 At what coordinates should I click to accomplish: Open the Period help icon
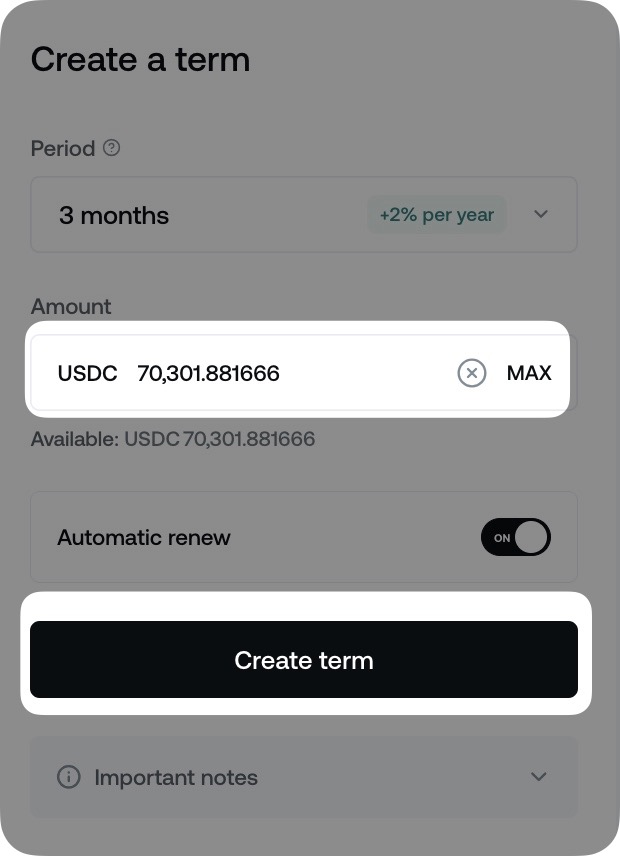click(112, 148)
